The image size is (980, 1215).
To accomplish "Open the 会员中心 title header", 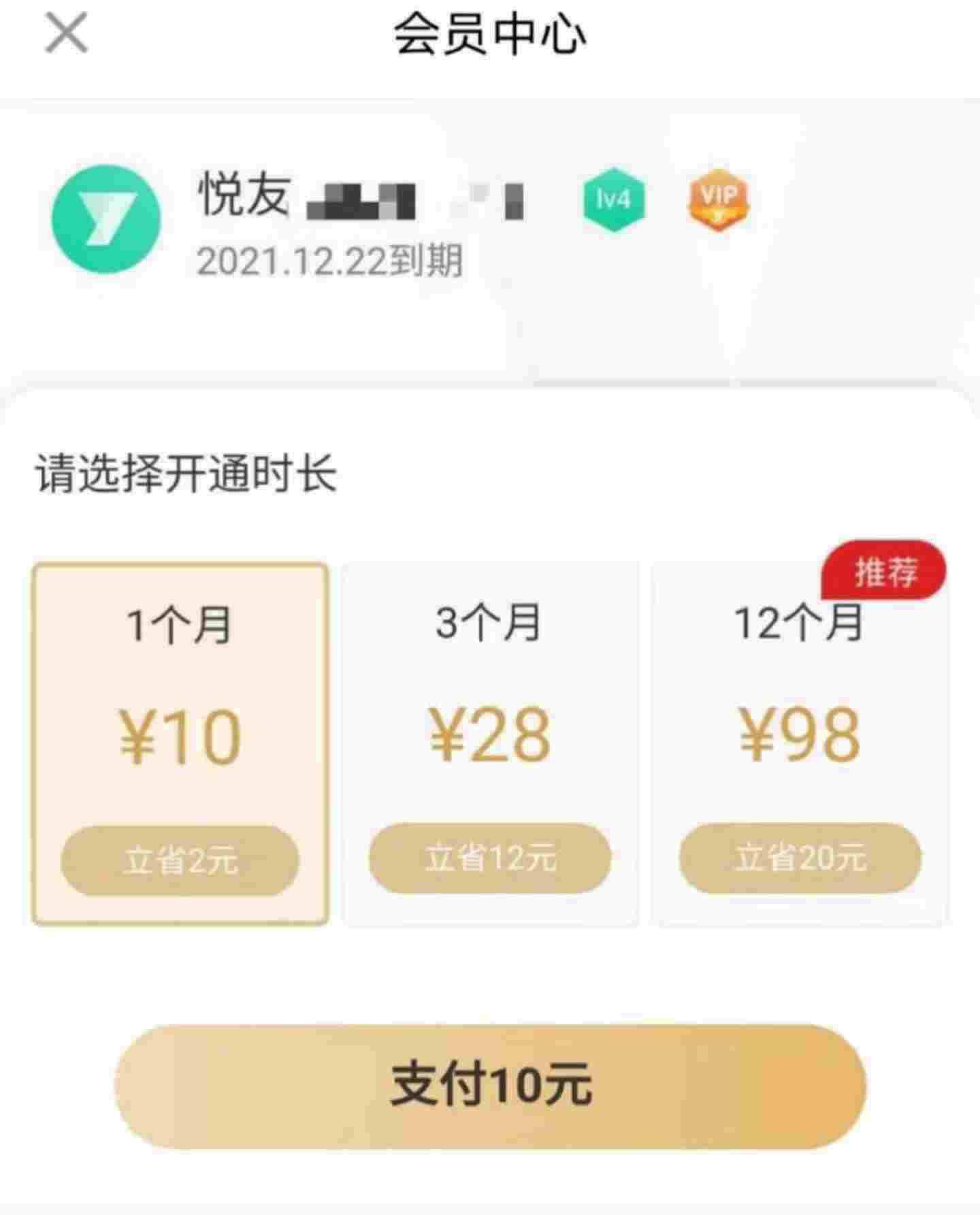I will pos(489,34).
